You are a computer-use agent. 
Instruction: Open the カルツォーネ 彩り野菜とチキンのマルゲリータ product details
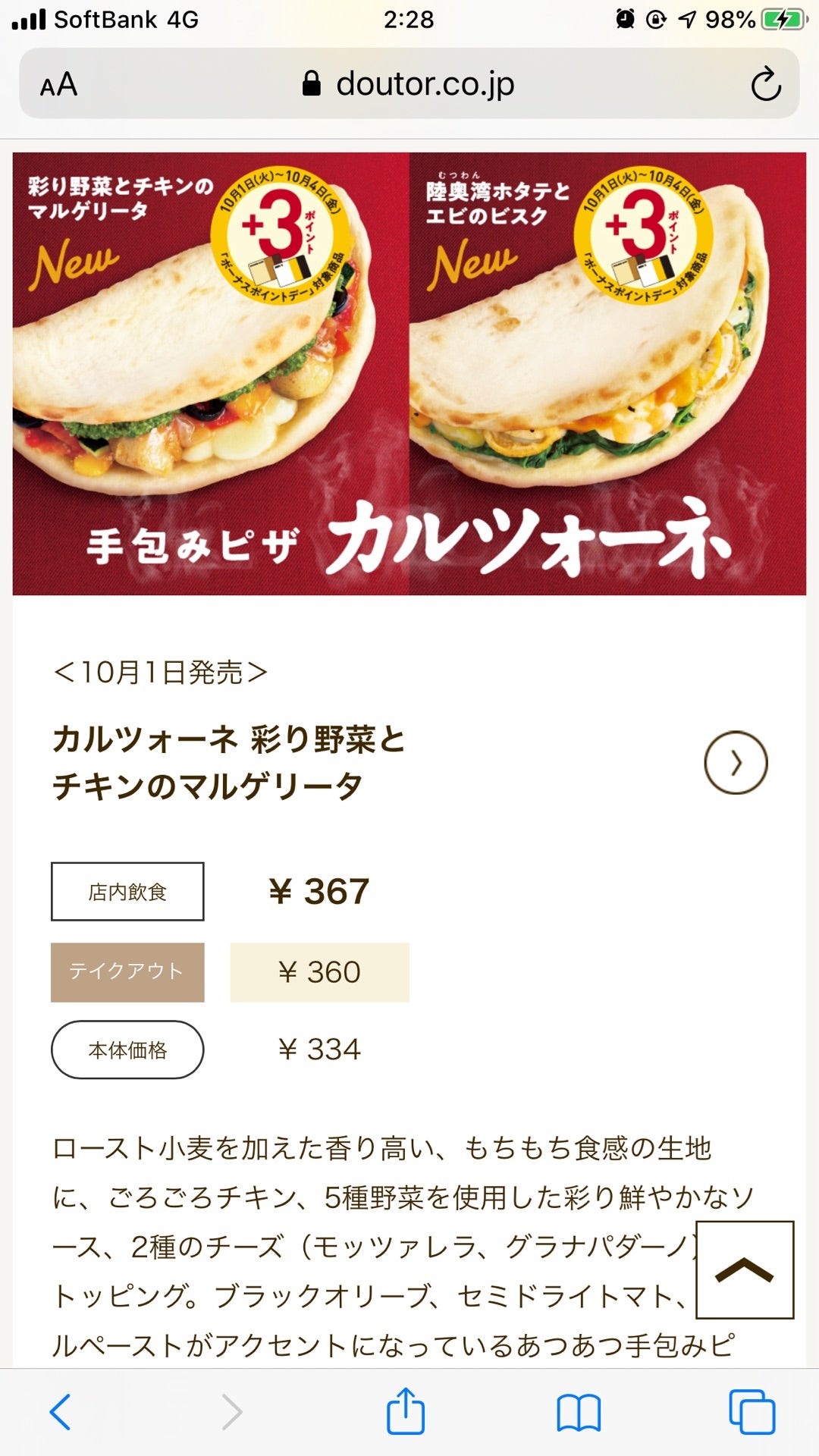(229, 762)
